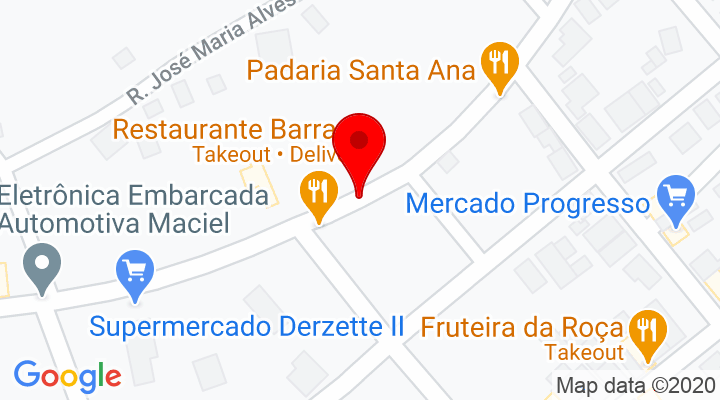The height and width of the screenshot is (400, 720).
Task: Open the Fruteira da Roça restaurant marker
Action: click(x=649, y=331)
